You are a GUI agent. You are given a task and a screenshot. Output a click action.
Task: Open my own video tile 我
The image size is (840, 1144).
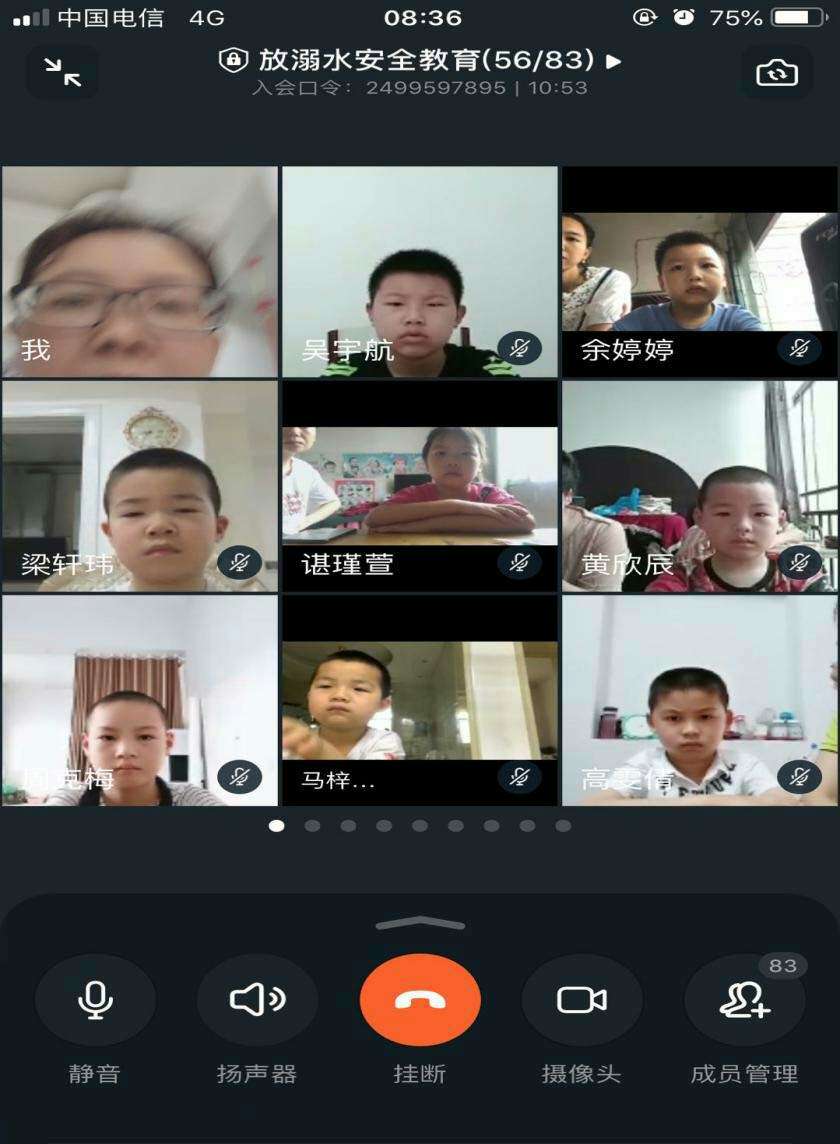140,272
